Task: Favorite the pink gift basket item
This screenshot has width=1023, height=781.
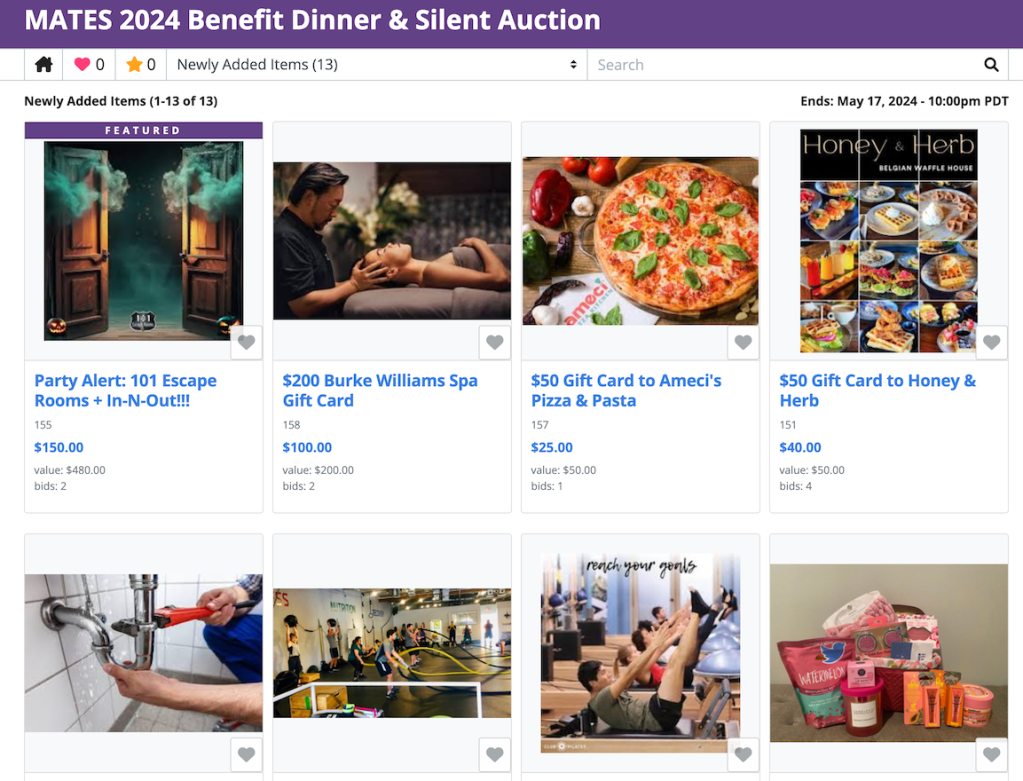Action: click(x=991, y=755)
